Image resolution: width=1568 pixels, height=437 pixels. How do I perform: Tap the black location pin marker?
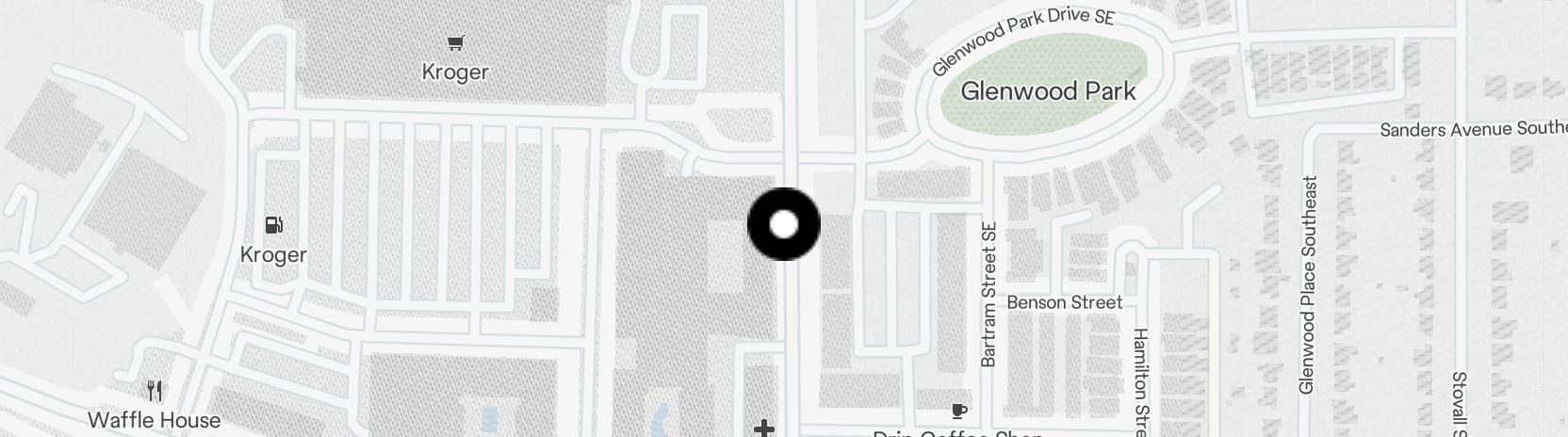[x=784, y=224]
